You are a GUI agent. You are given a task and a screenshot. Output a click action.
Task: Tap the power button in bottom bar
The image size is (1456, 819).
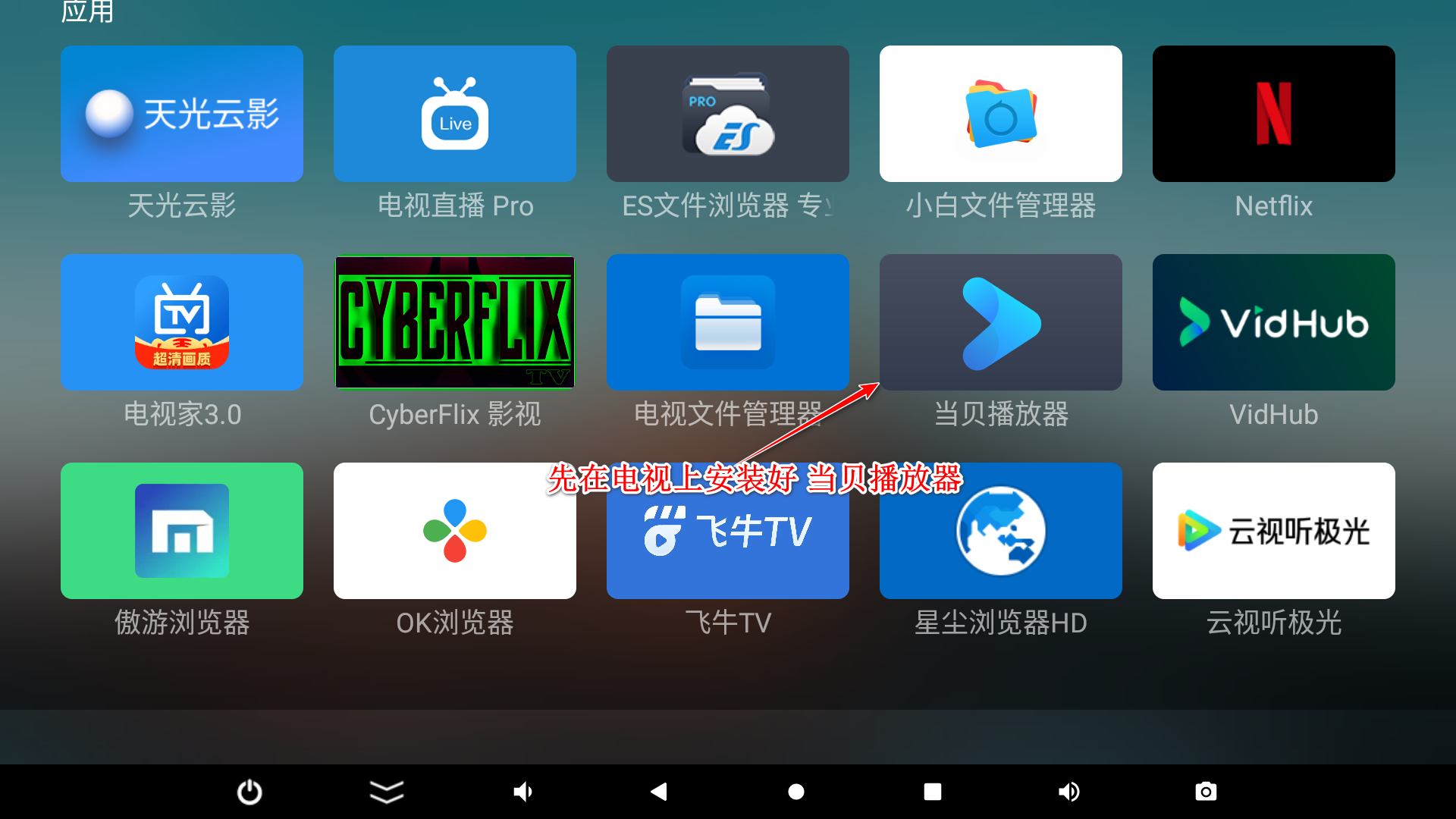[x=249, y=792]
